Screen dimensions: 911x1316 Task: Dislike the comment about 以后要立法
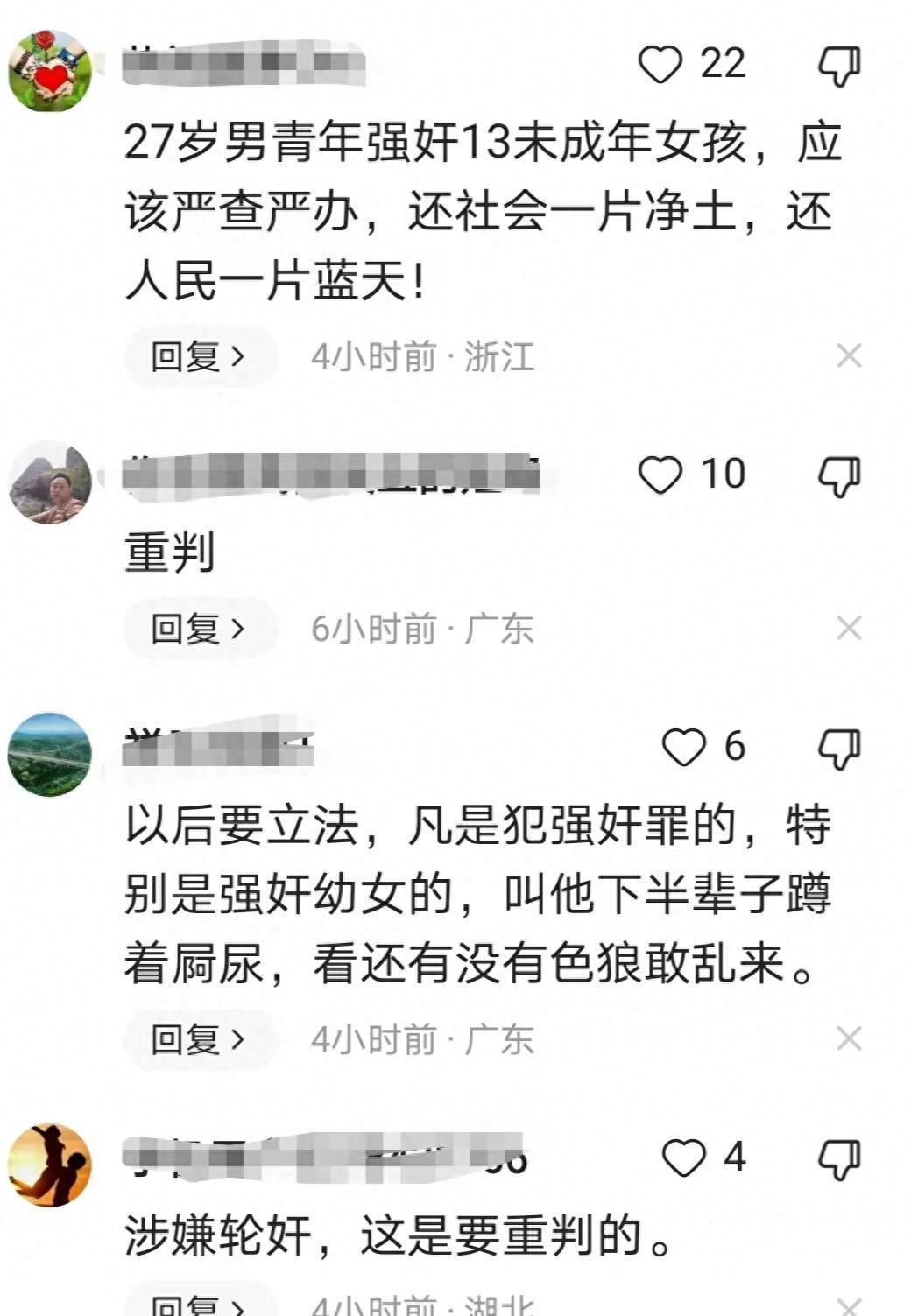coord(839,749)
